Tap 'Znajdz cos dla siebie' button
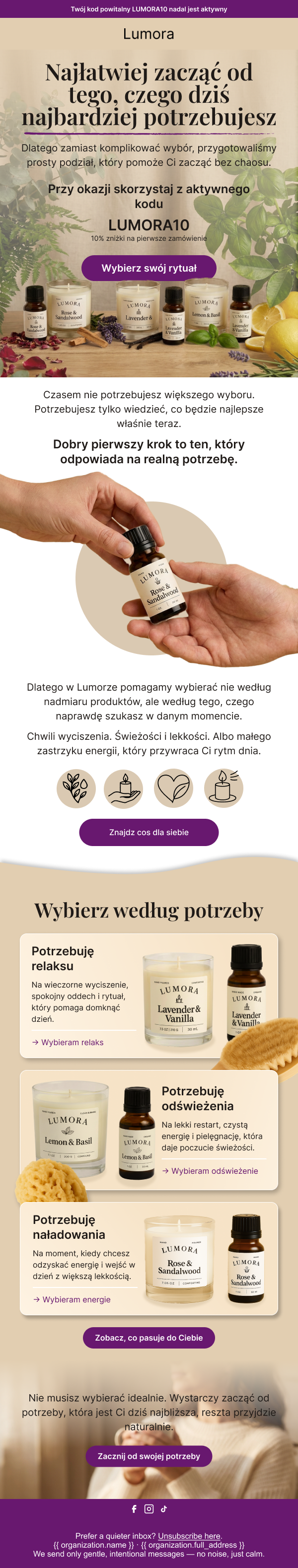This screenshot has height=1568, width=298. (149, 832)
